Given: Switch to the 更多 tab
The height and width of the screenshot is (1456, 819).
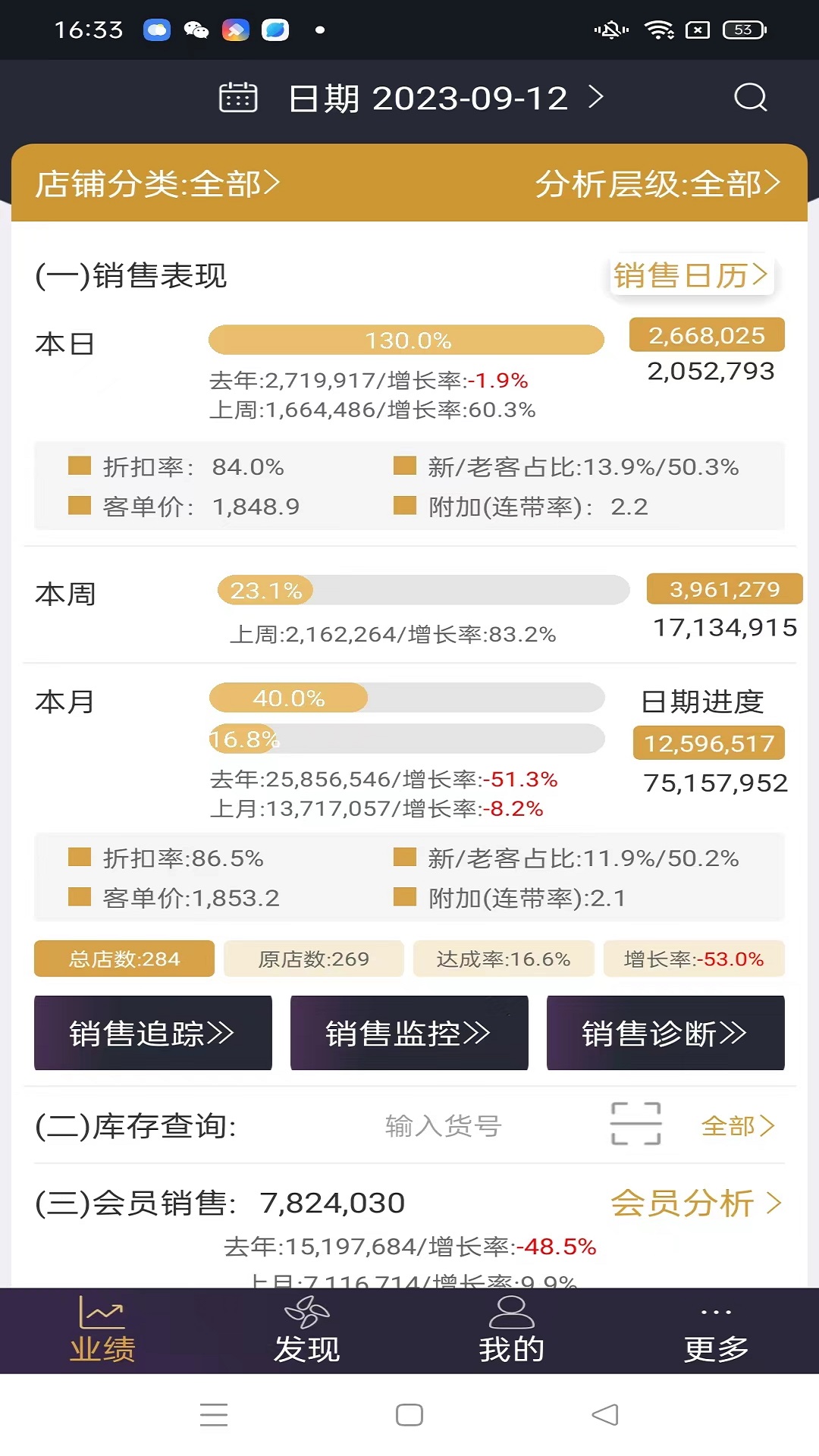Looking at the screenshot, I should [717, 1330].
